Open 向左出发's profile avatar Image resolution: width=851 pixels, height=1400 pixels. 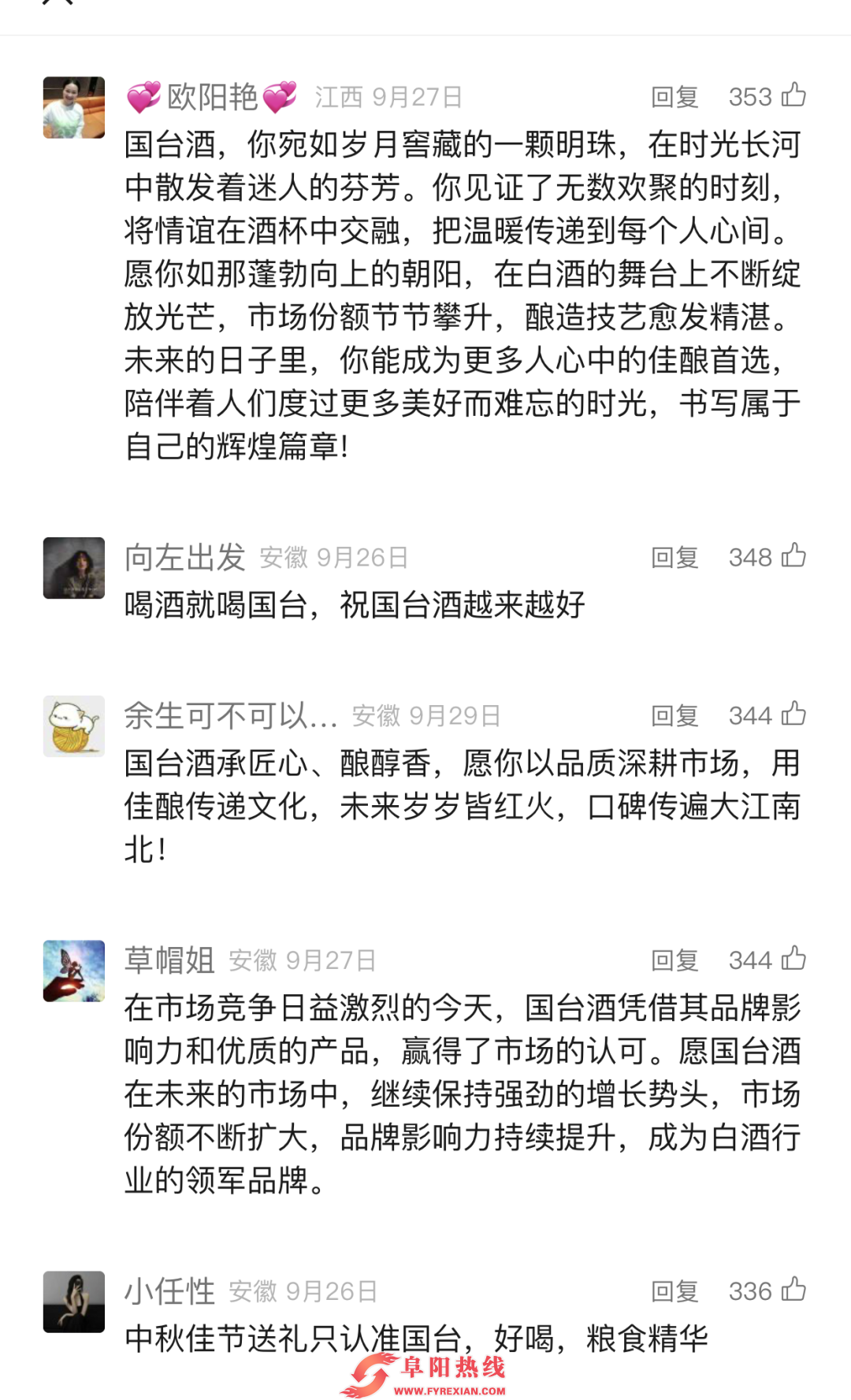74,568
